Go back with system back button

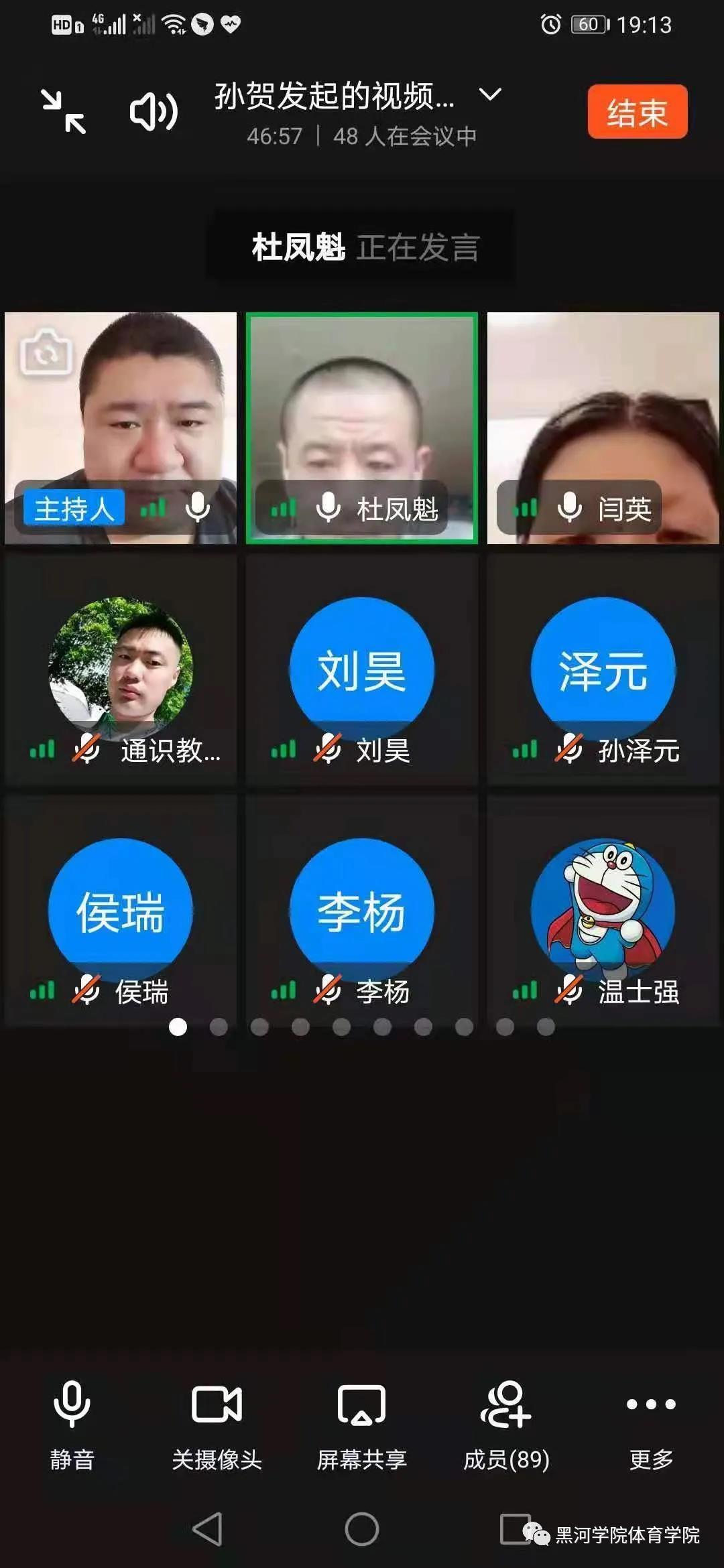[207, 1529]
